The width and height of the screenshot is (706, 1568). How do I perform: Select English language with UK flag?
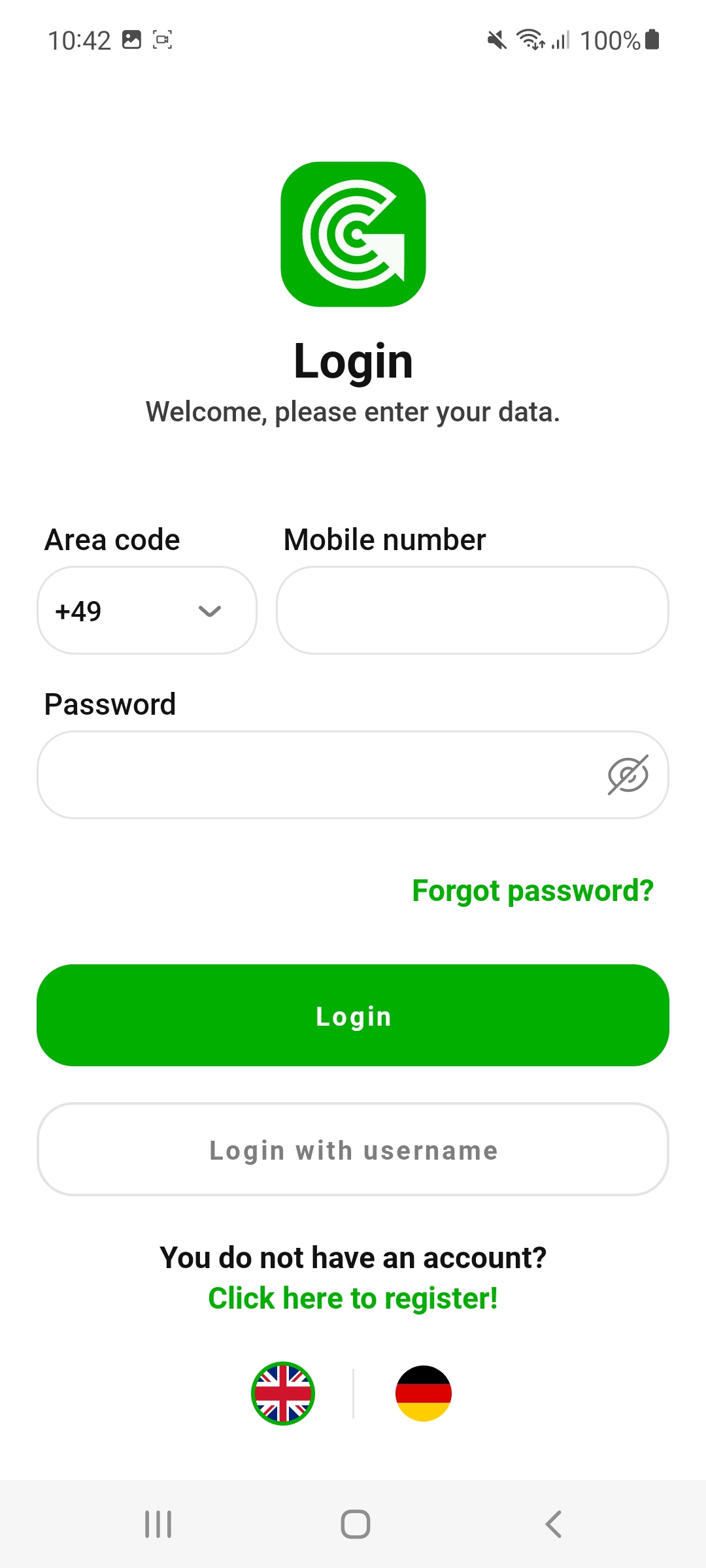tap(283, 1394)
